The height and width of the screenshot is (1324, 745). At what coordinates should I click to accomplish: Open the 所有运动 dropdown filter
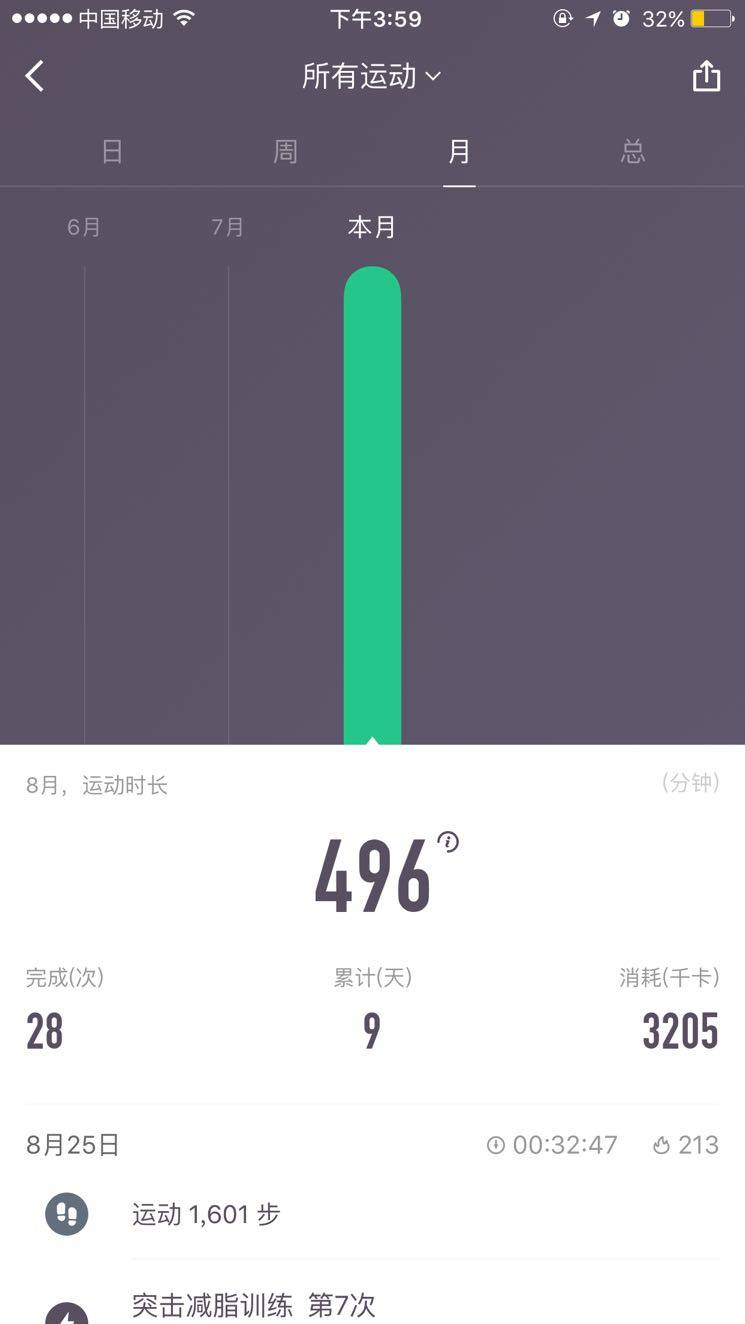[371, 76]
